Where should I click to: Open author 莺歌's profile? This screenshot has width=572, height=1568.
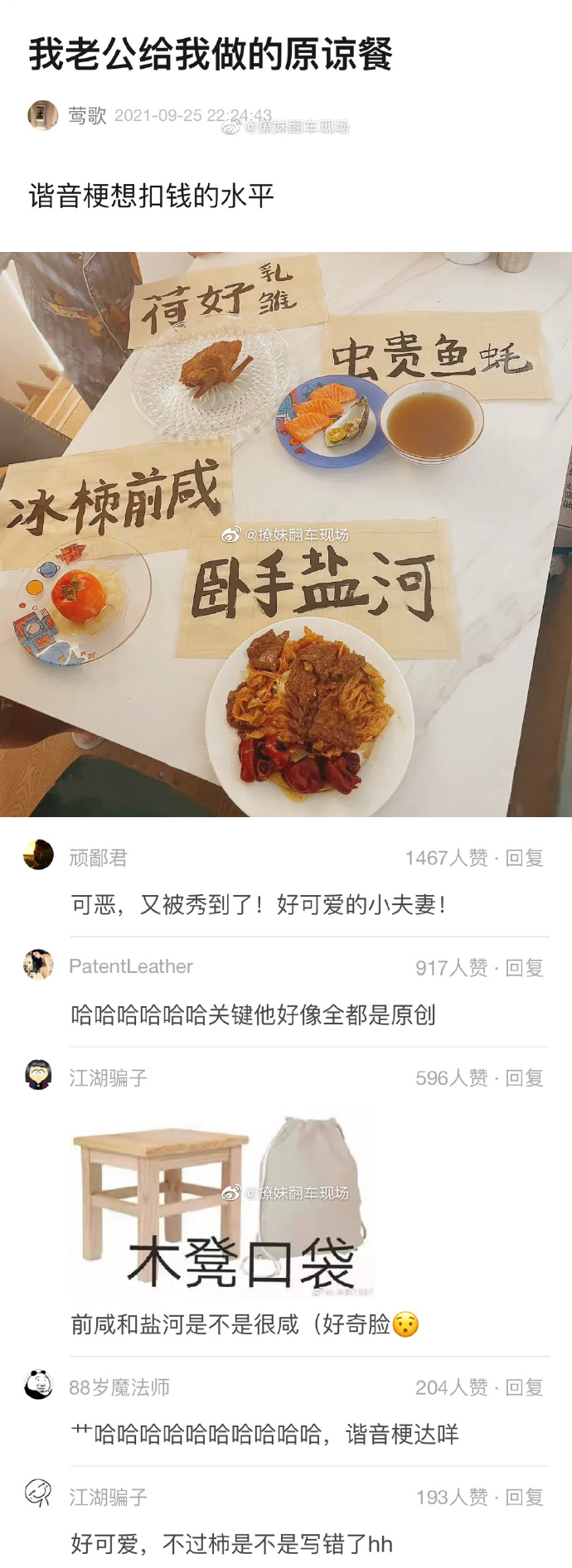pyautogui.click(x=86, y=116)
